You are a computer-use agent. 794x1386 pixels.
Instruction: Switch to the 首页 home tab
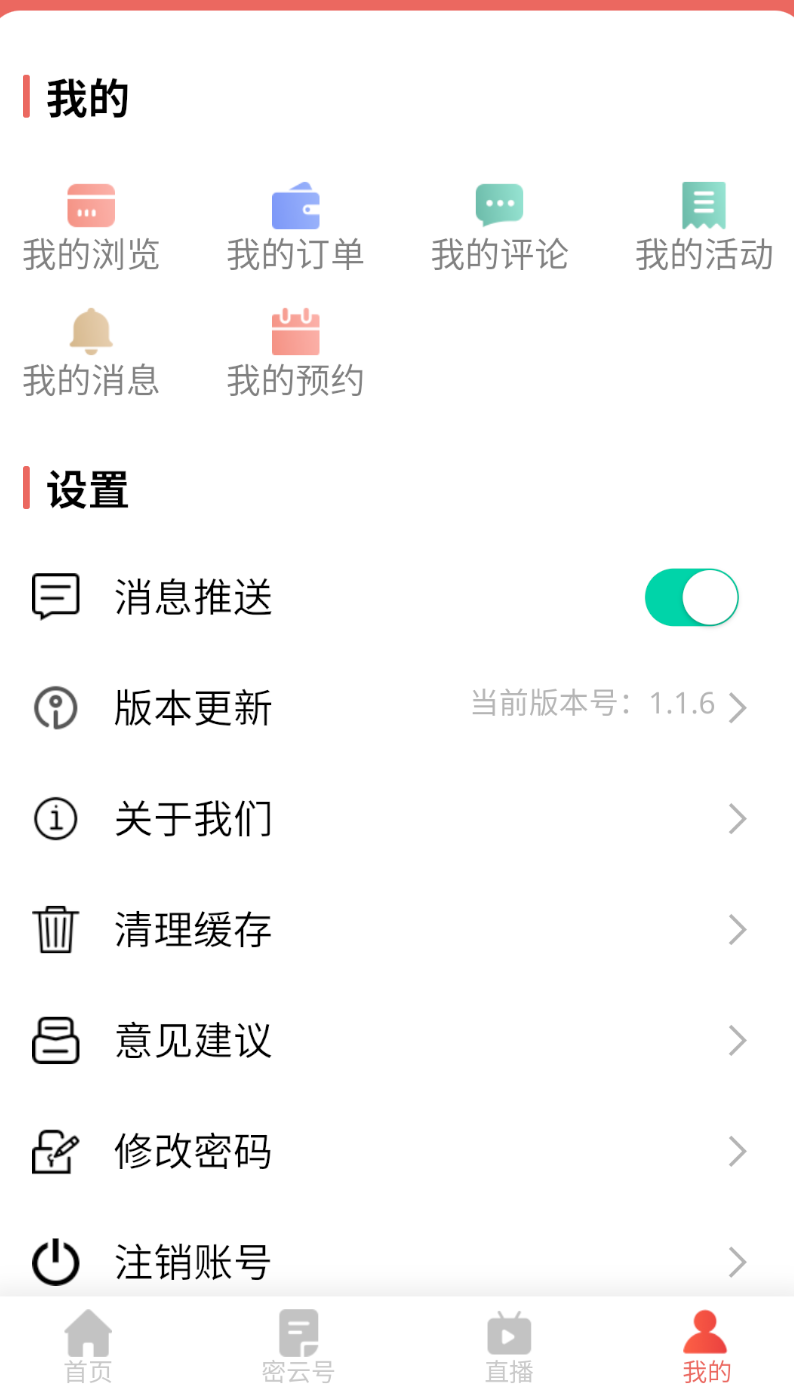point(88,1345)
